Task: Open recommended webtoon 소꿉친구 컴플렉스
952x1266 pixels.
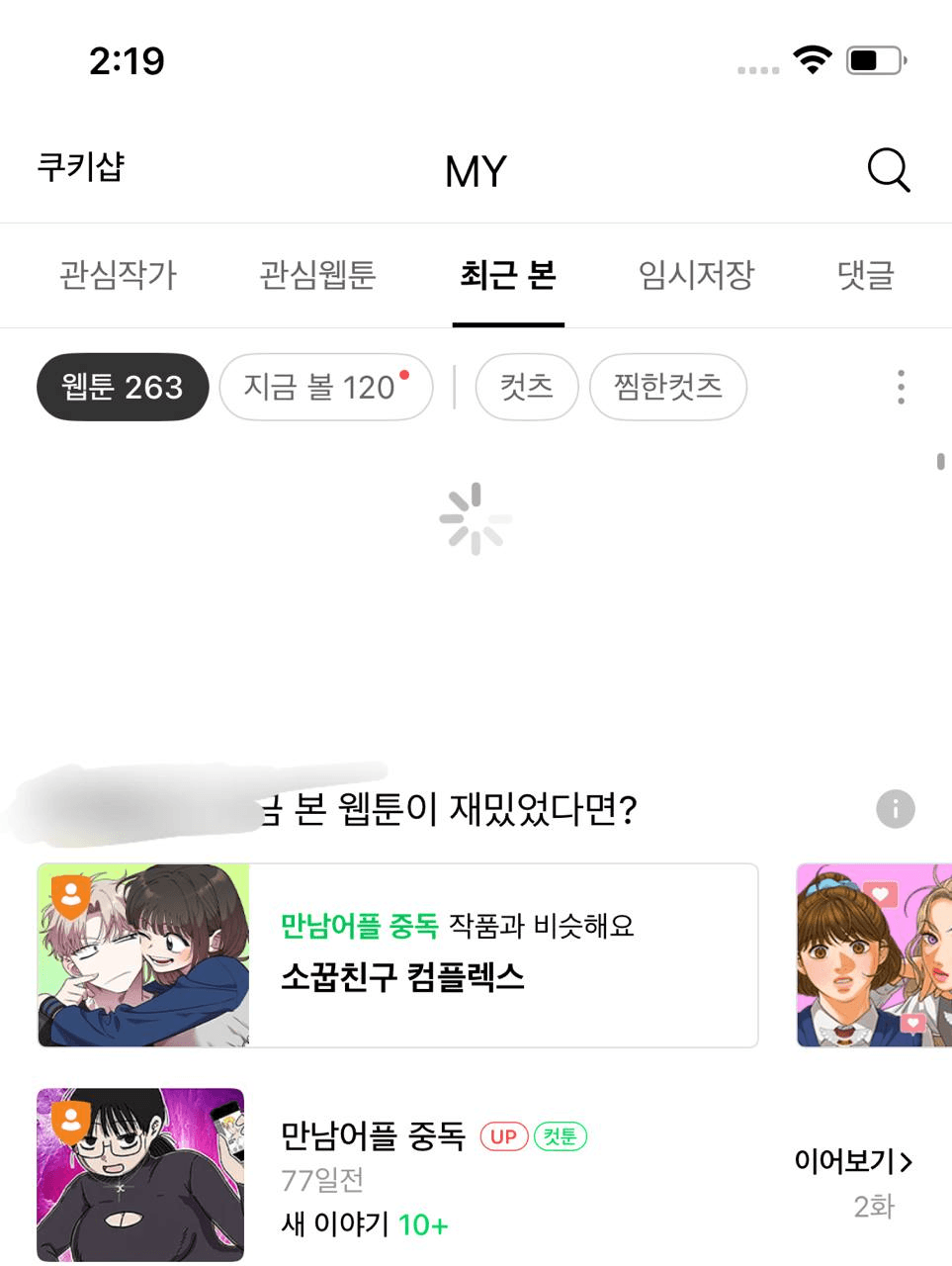Action: (397, 955)
